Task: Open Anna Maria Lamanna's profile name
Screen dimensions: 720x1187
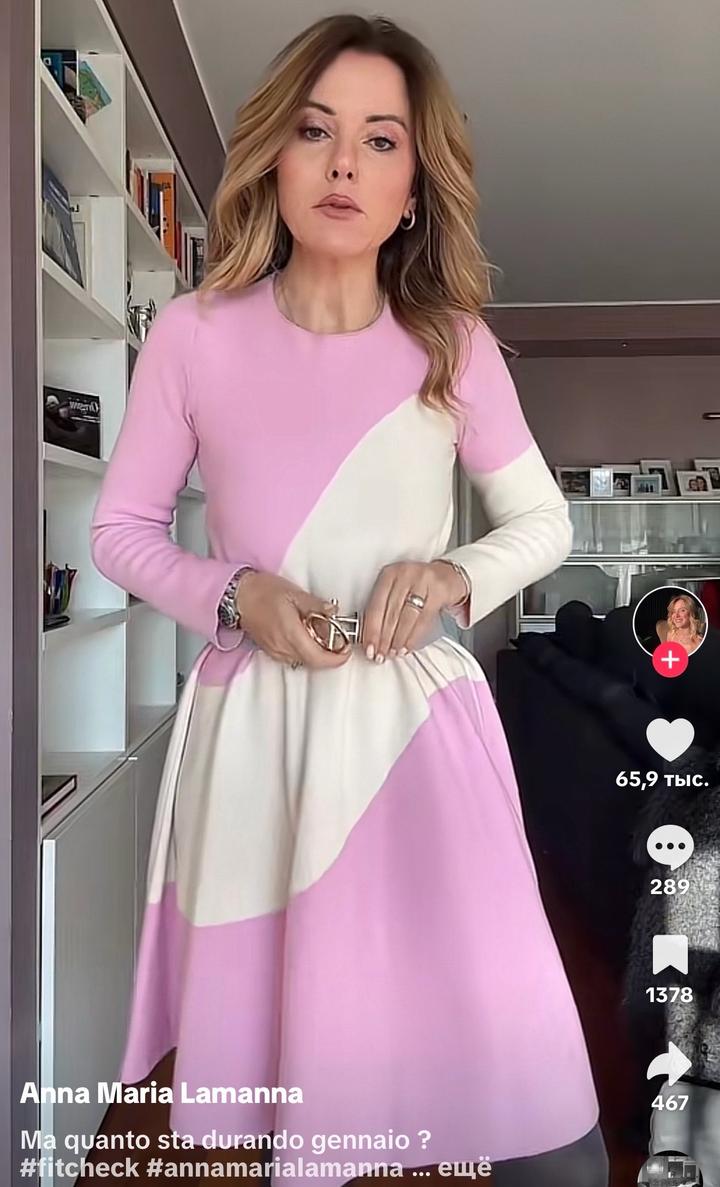Action: click(161, 1094)
